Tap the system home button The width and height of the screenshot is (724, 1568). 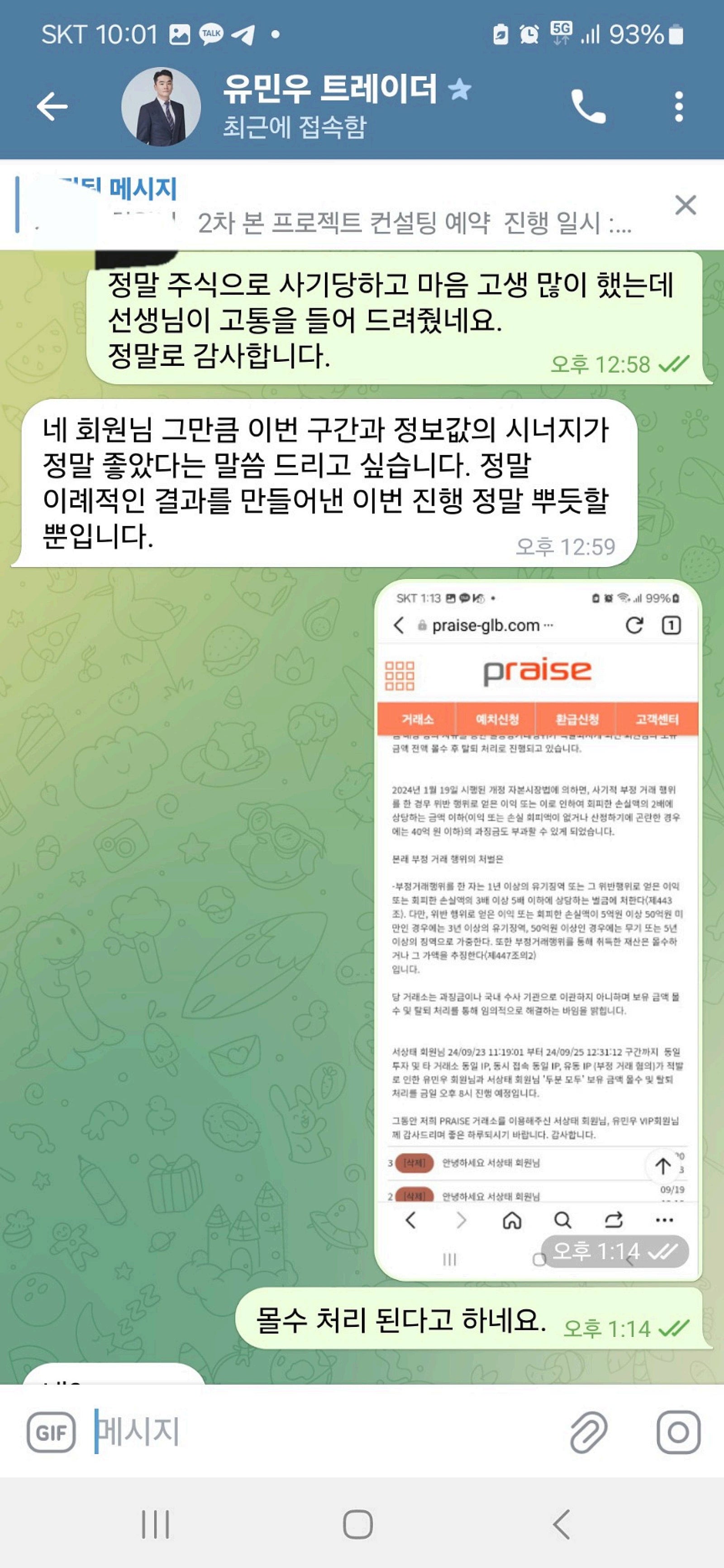coord(358,1525)
